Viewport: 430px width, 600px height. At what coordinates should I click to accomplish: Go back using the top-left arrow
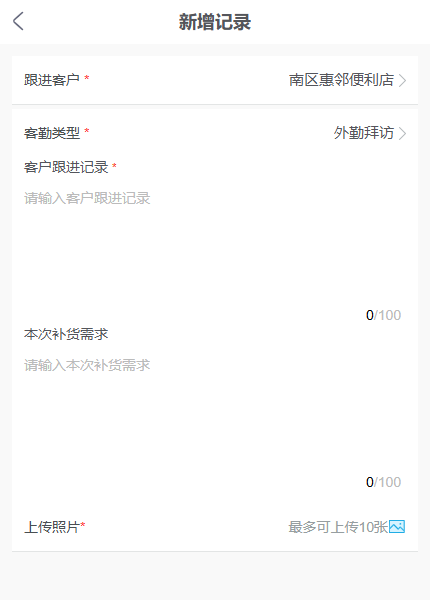click(x=18, y=21)
